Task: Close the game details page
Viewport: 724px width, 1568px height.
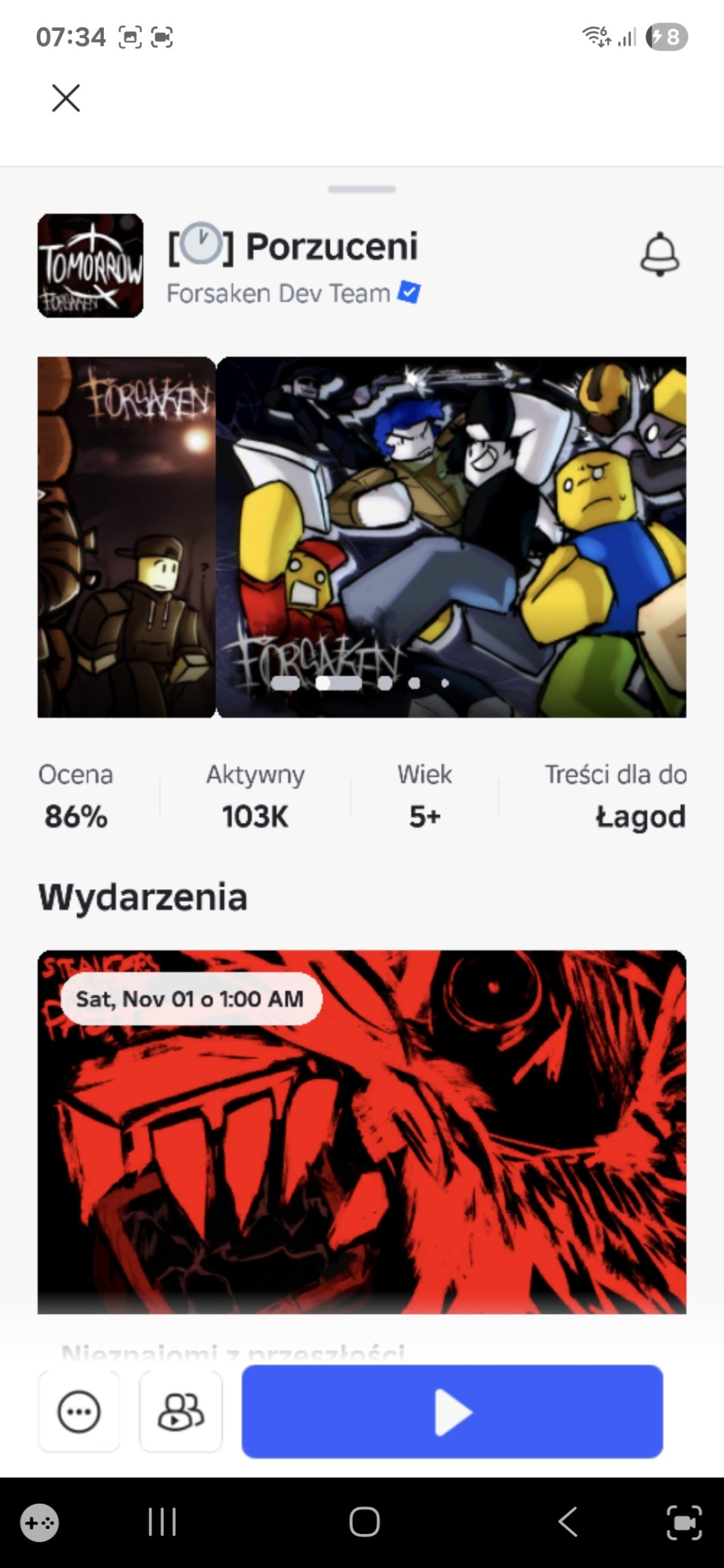Action: (x=66, y=98)
